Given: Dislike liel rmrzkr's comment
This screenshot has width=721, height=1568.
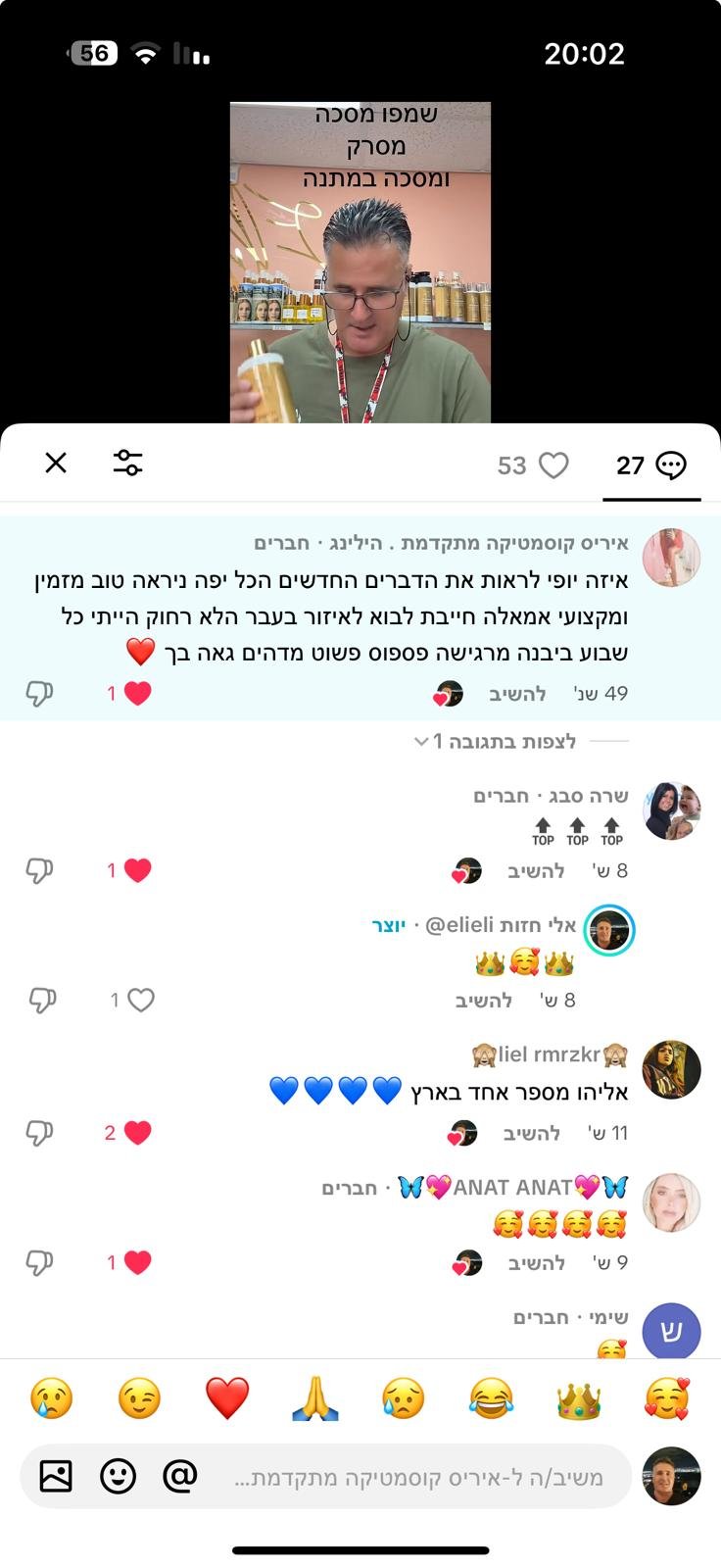Looking at the screenshot, I should pyautogui.click(x=39, y=1133).
